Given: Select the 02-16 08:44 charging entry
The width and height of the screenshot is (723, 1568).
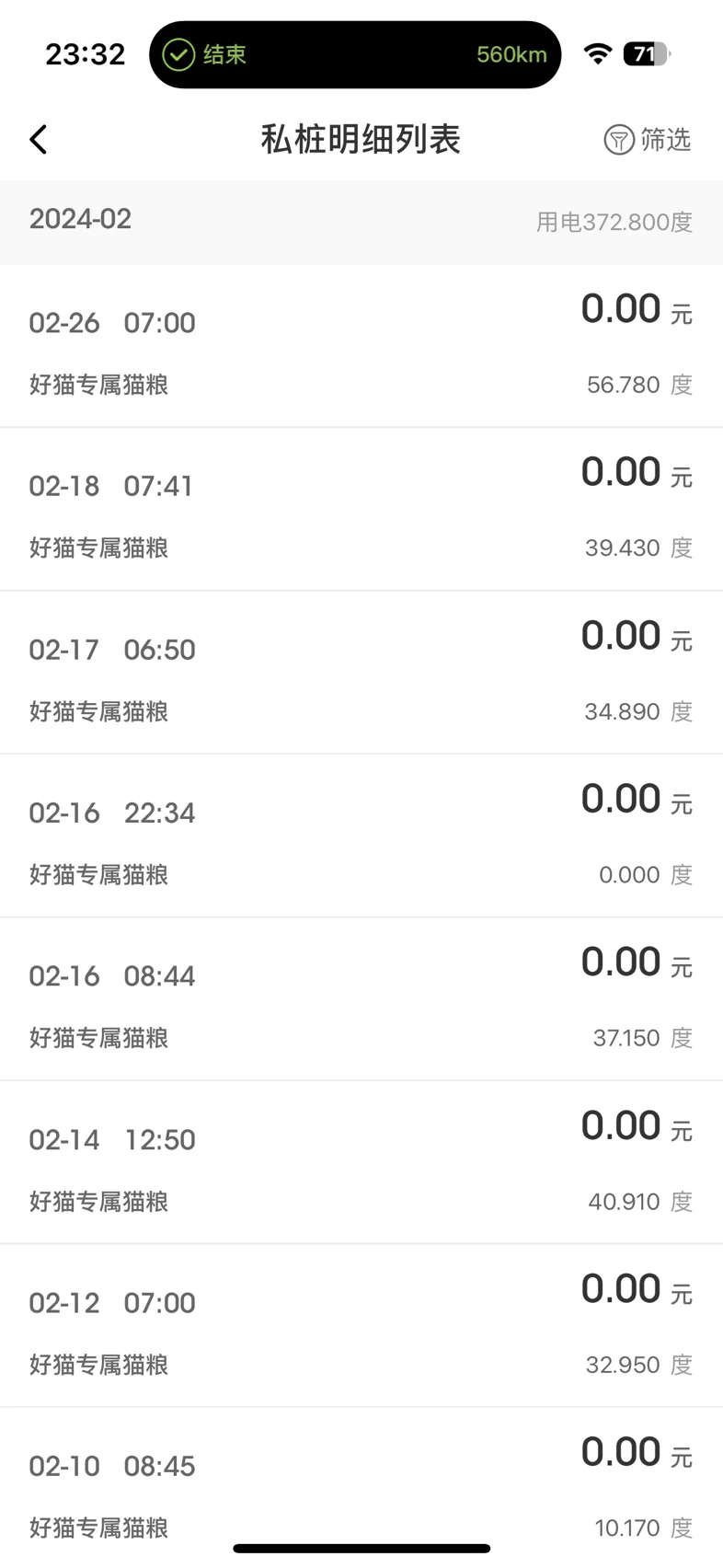Looking at the screenshot, I should pyautogui.click(x=361, y=999).
